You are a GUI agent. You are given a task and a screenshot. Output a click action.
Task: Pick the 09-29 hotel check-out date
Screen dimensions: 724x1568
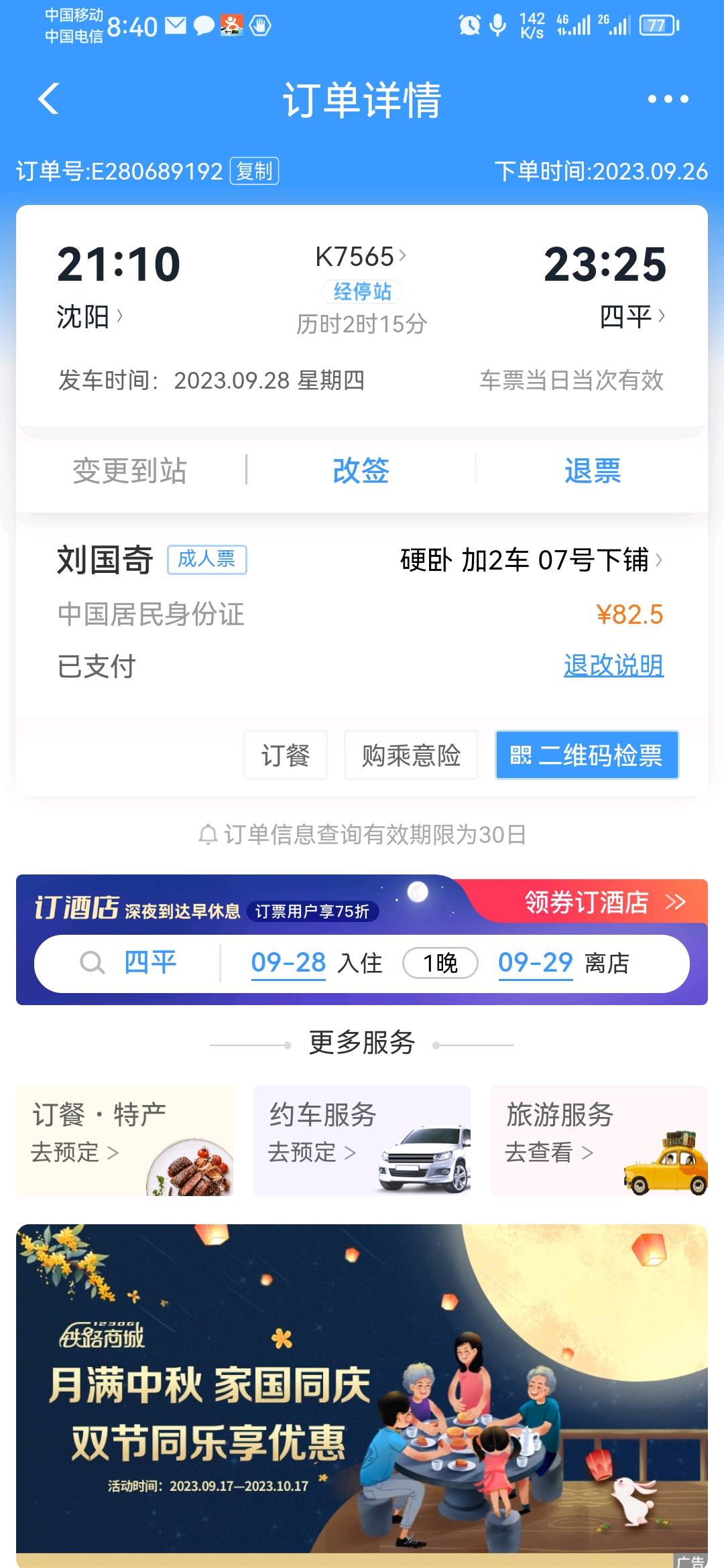pos(535,963)
